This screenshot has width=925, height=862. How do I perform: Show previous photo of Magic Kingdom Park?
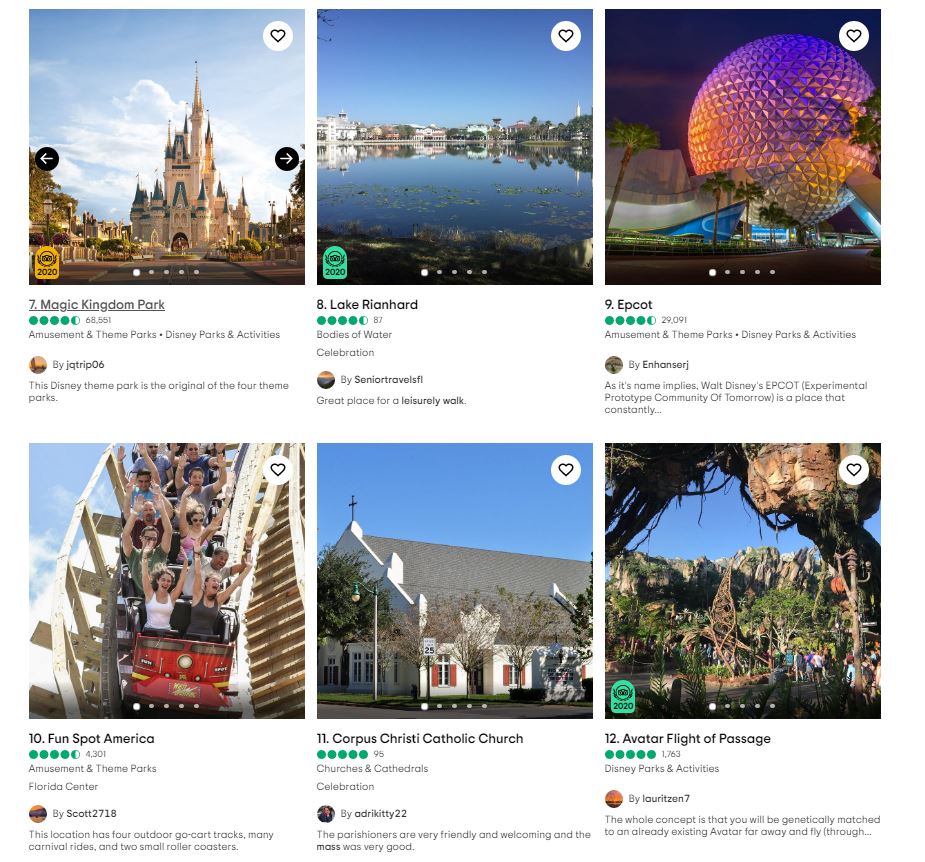[x=47, y=159]
